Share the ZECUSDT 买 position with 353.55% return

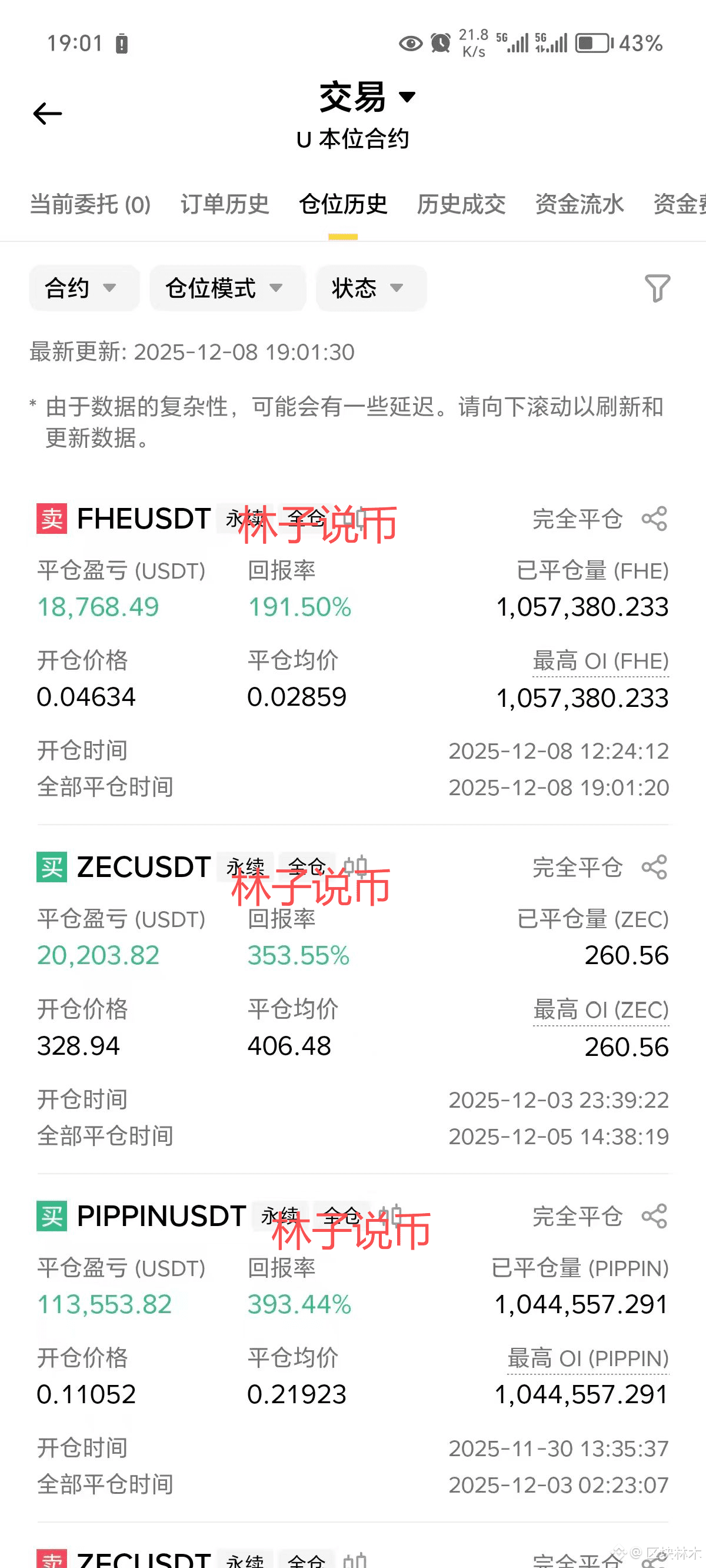coord(654,868)
